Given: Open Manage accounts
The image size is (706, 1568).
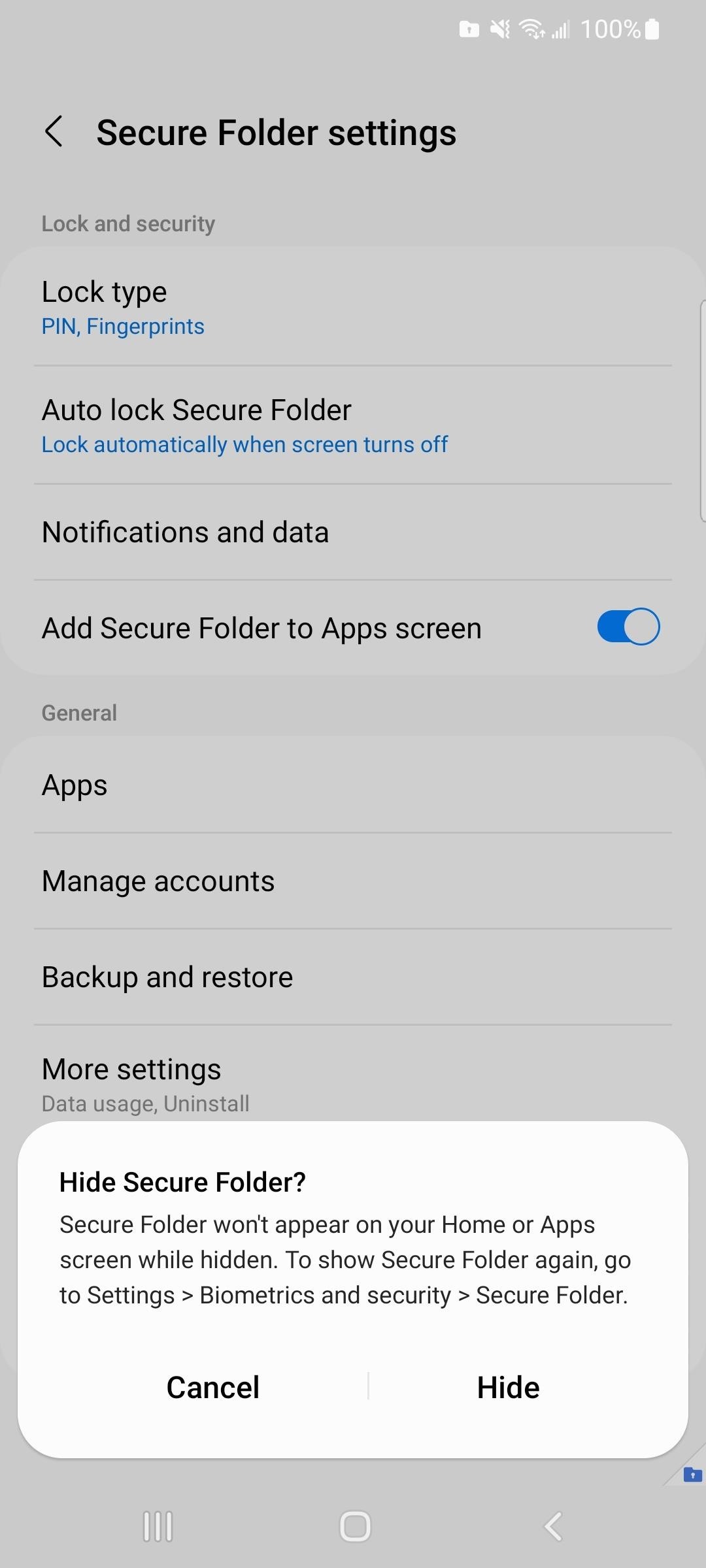Looking at the screenshot, I should point(353,881).
